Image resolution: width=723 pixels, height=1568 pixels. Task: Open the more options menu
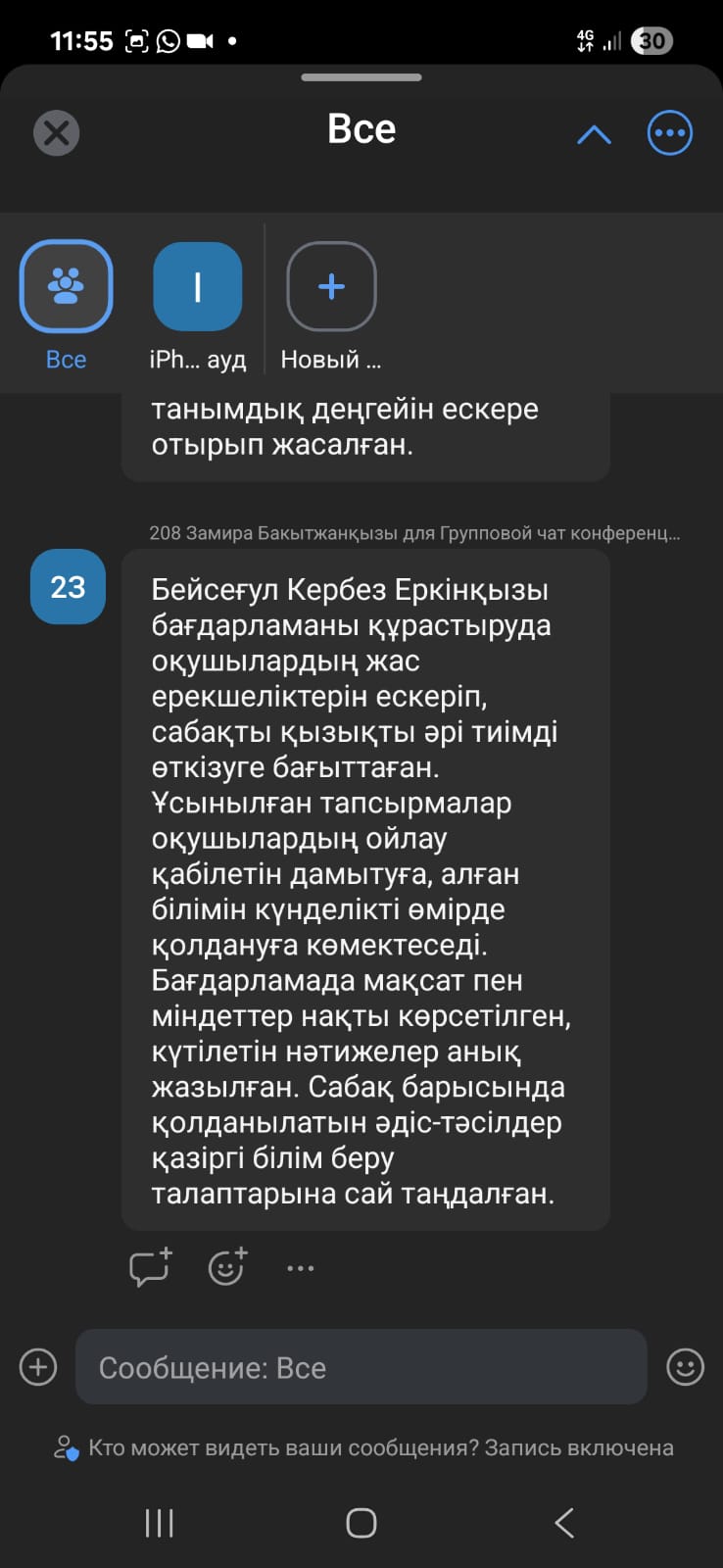(670, 132)
